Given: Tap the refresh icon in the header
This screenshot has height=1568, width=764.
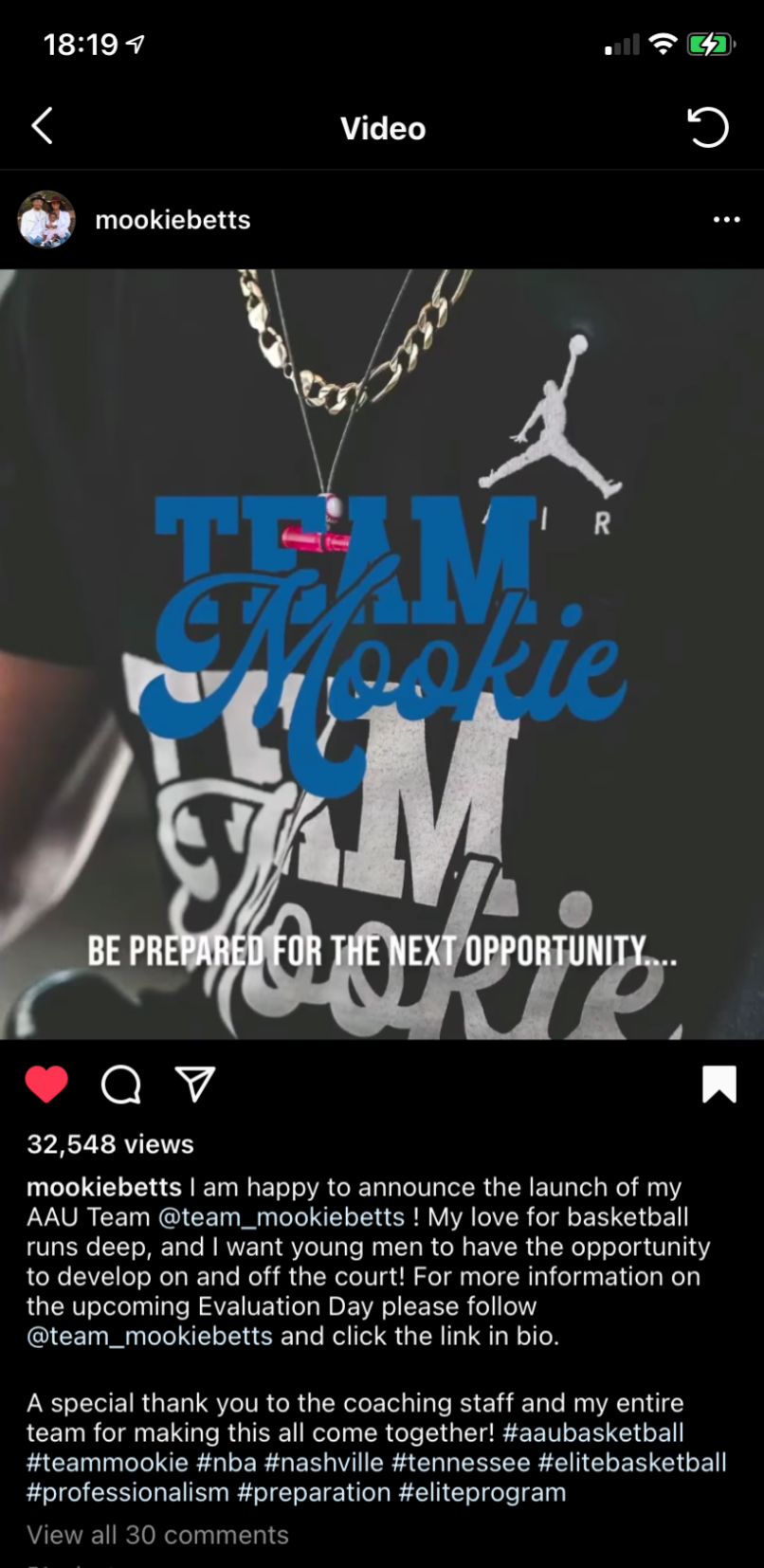Looking at the screenshot, I should [707, 127].
